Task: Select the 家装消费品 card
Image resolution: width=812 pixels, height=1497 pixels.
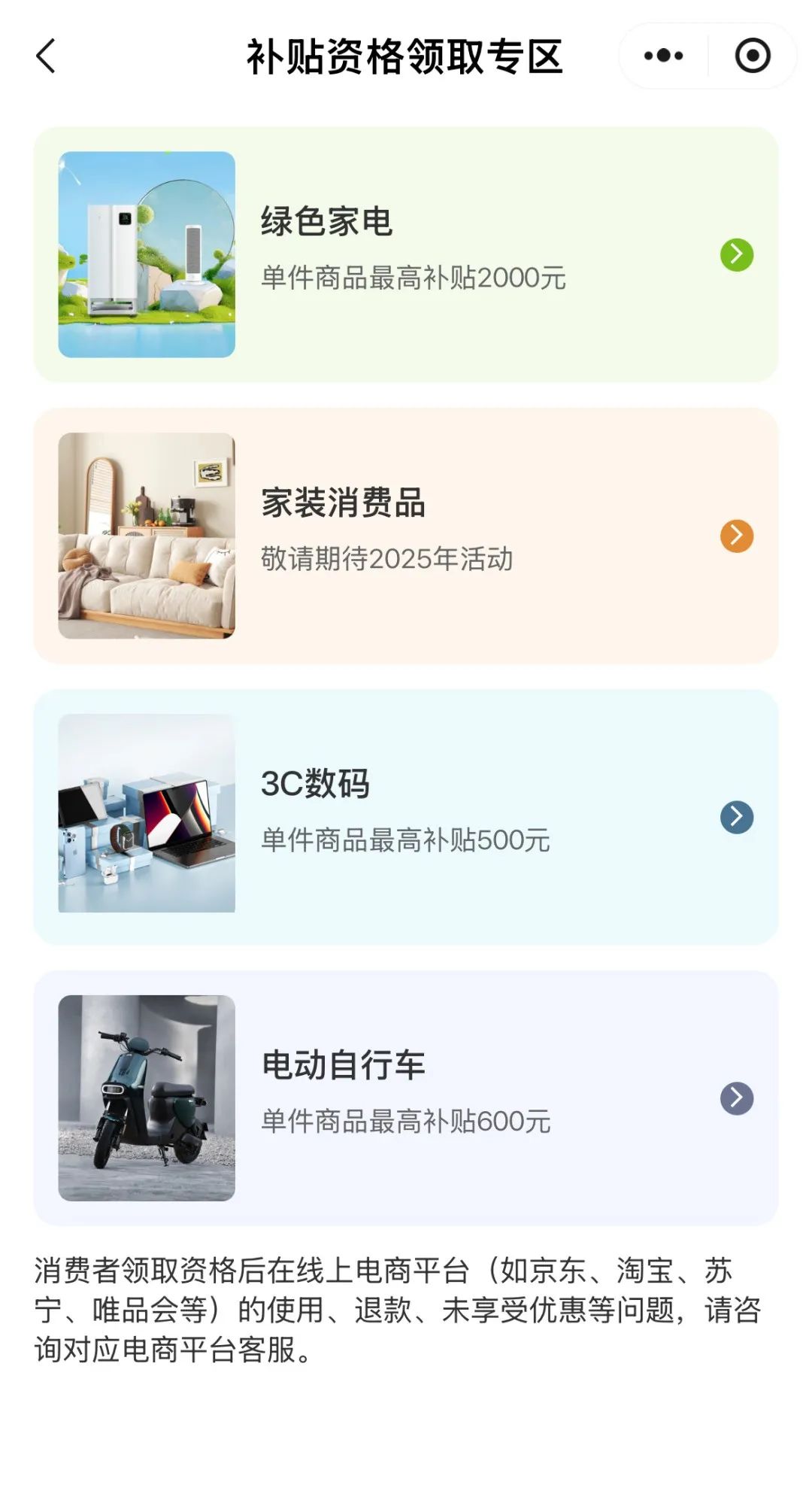Action: pyautogui.click(x=406, y=536)
